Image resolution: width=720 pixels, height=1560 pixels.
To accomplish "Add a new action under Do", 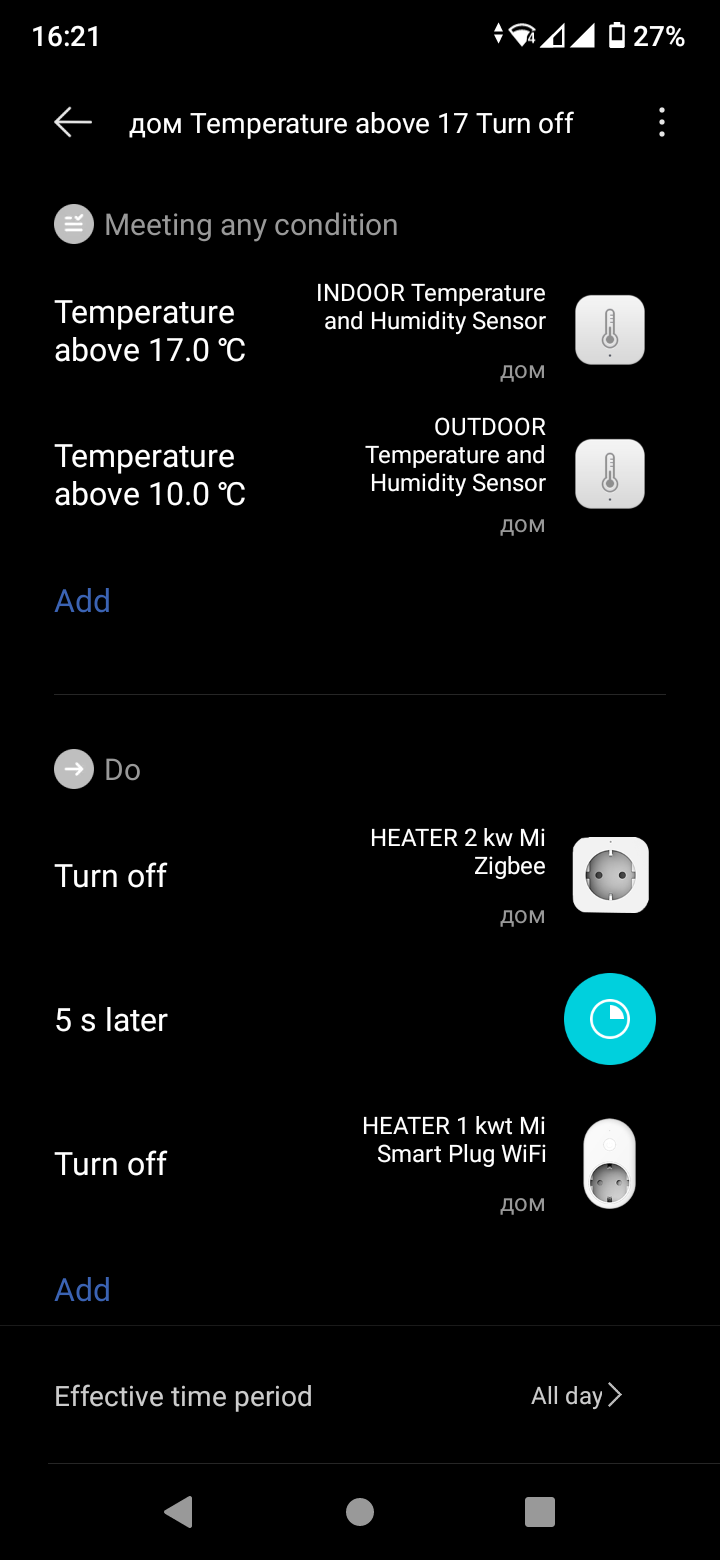I will click(82, 1290).
